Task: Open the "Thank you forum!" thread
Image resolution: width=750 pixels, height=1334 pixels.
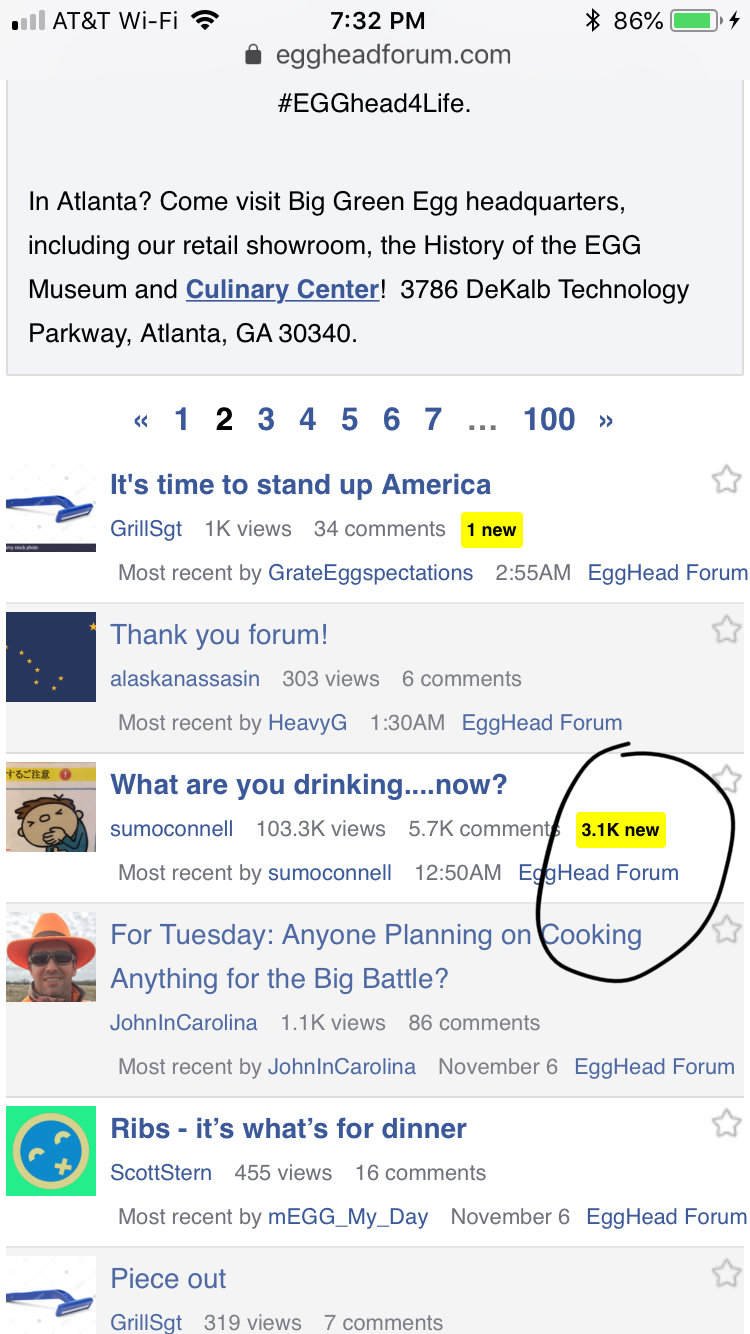Action: (219, 635)
